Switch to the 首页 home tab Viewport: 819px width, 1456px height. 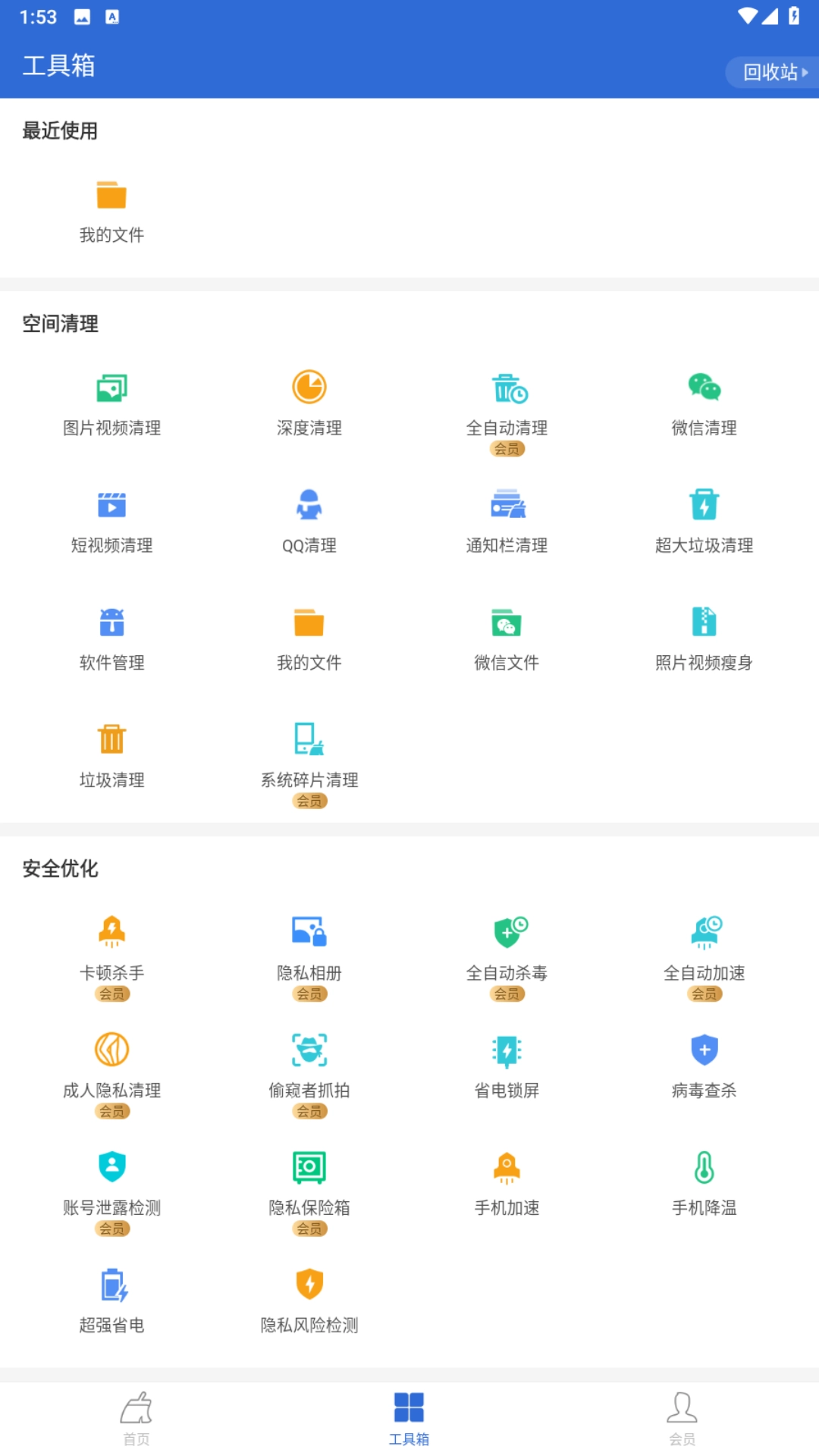point(136,1418)
